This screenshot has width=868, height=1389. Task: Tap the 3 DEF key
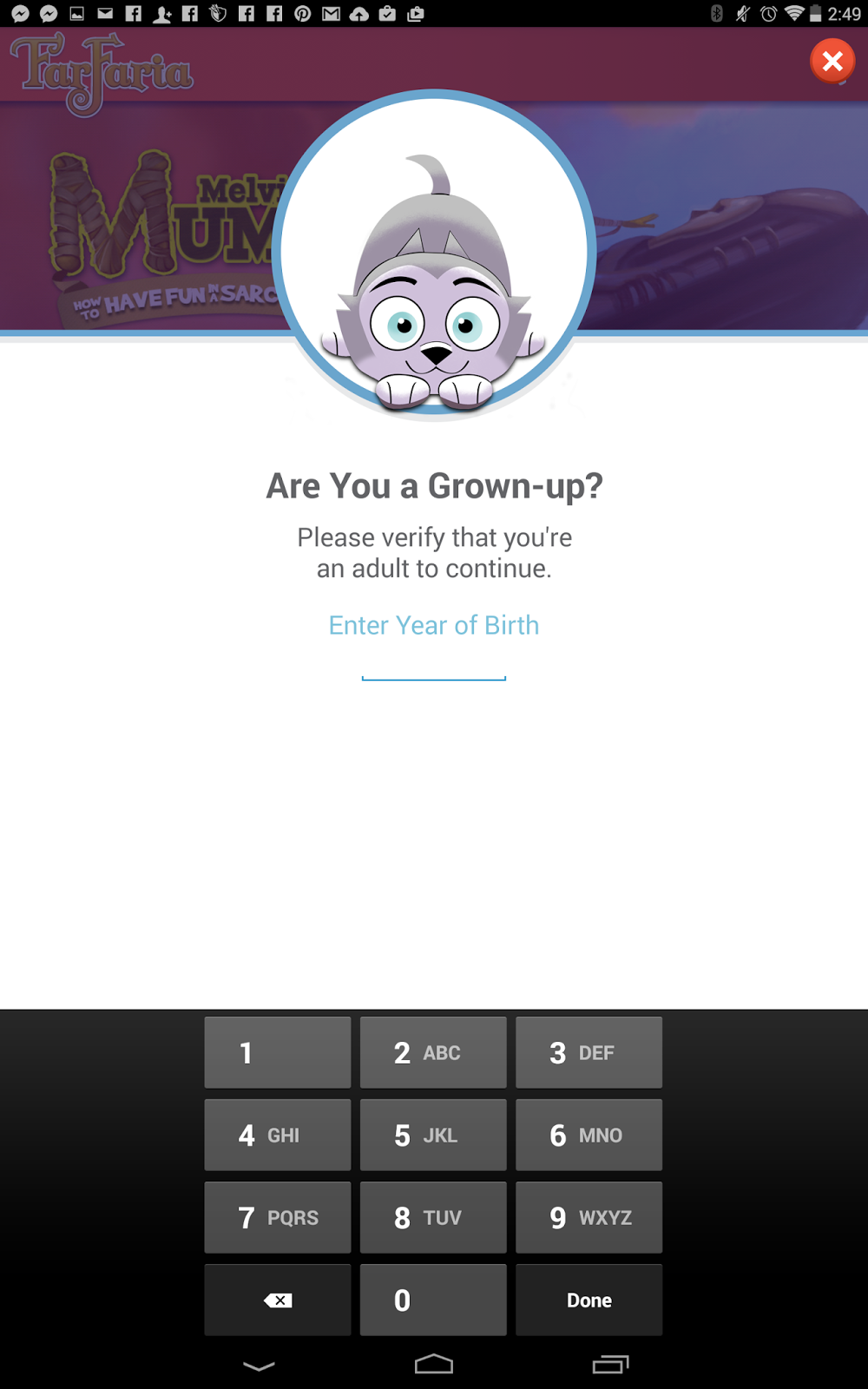point(589,1052)
